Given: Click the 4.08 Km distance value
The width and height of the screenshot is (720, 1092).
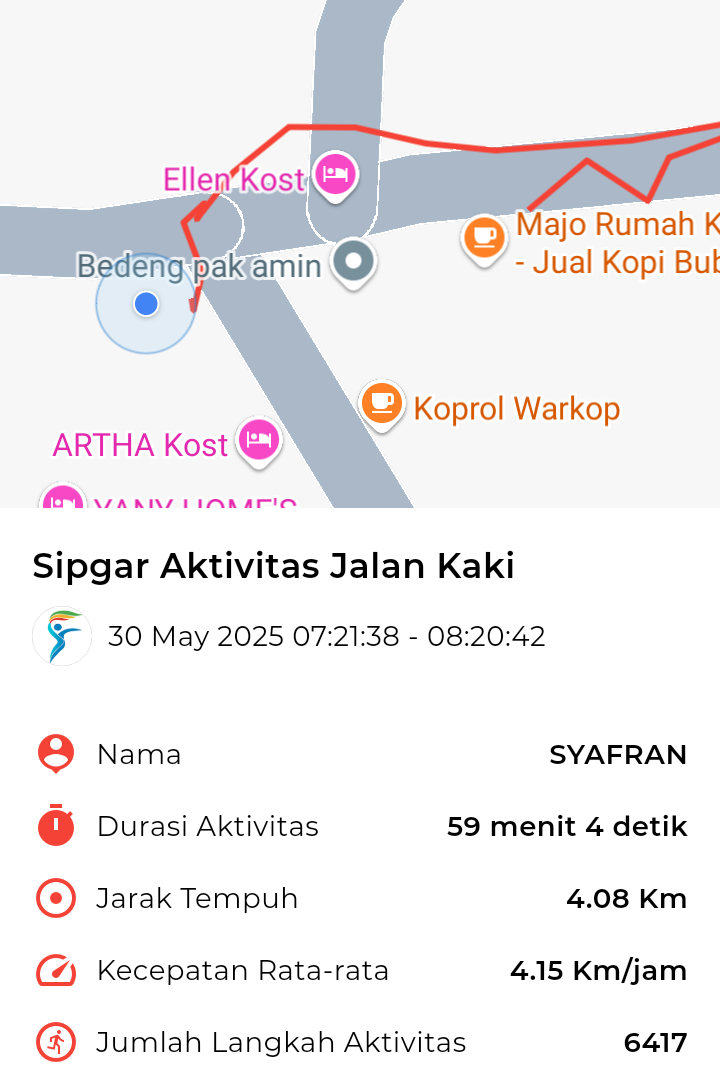Looking at the screenshot, I should point(626,898).
